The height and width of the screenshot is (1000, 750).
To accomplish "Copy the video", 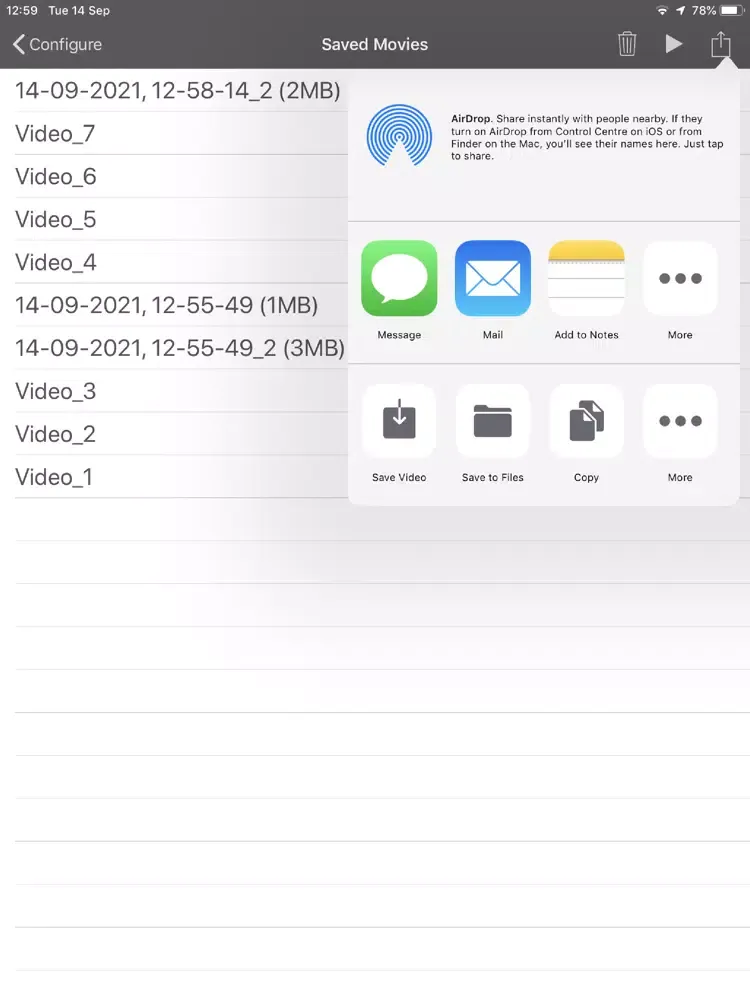I will click(x=586, y=422).
